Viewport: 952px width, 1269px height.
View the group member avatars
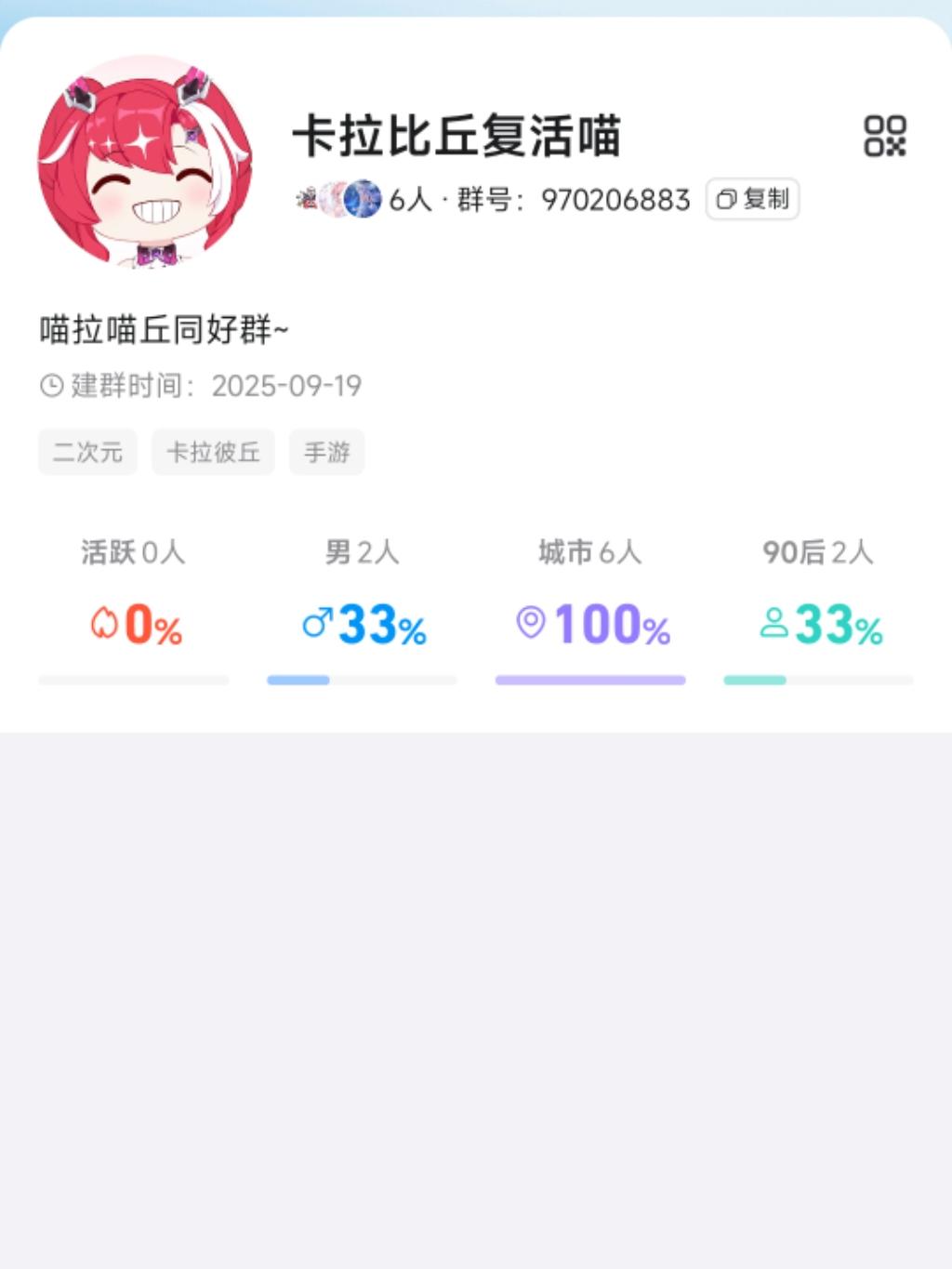pos(338,199)
